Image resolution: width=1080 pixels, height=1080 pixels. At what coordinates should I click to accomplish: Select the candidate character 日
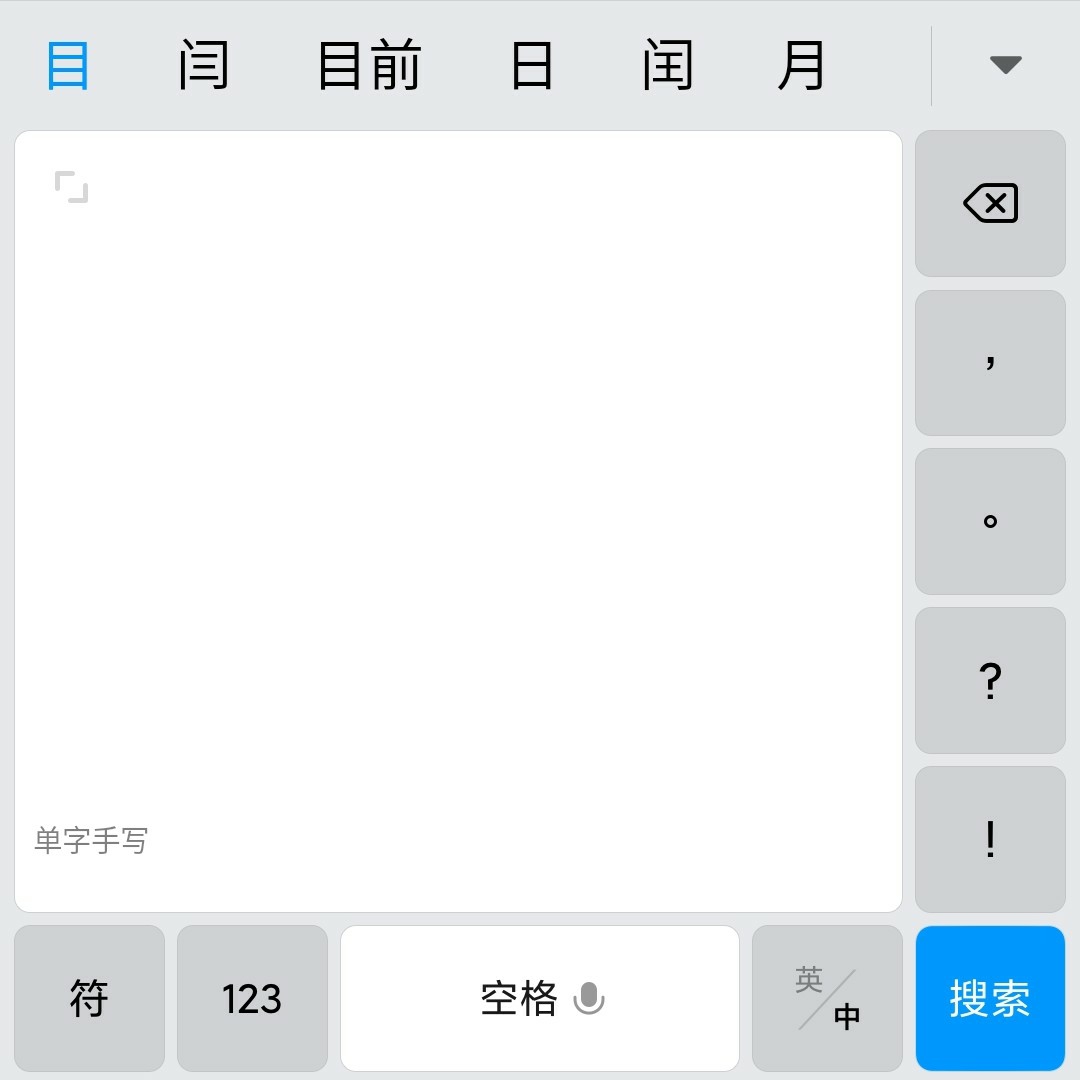coord(531,66)
